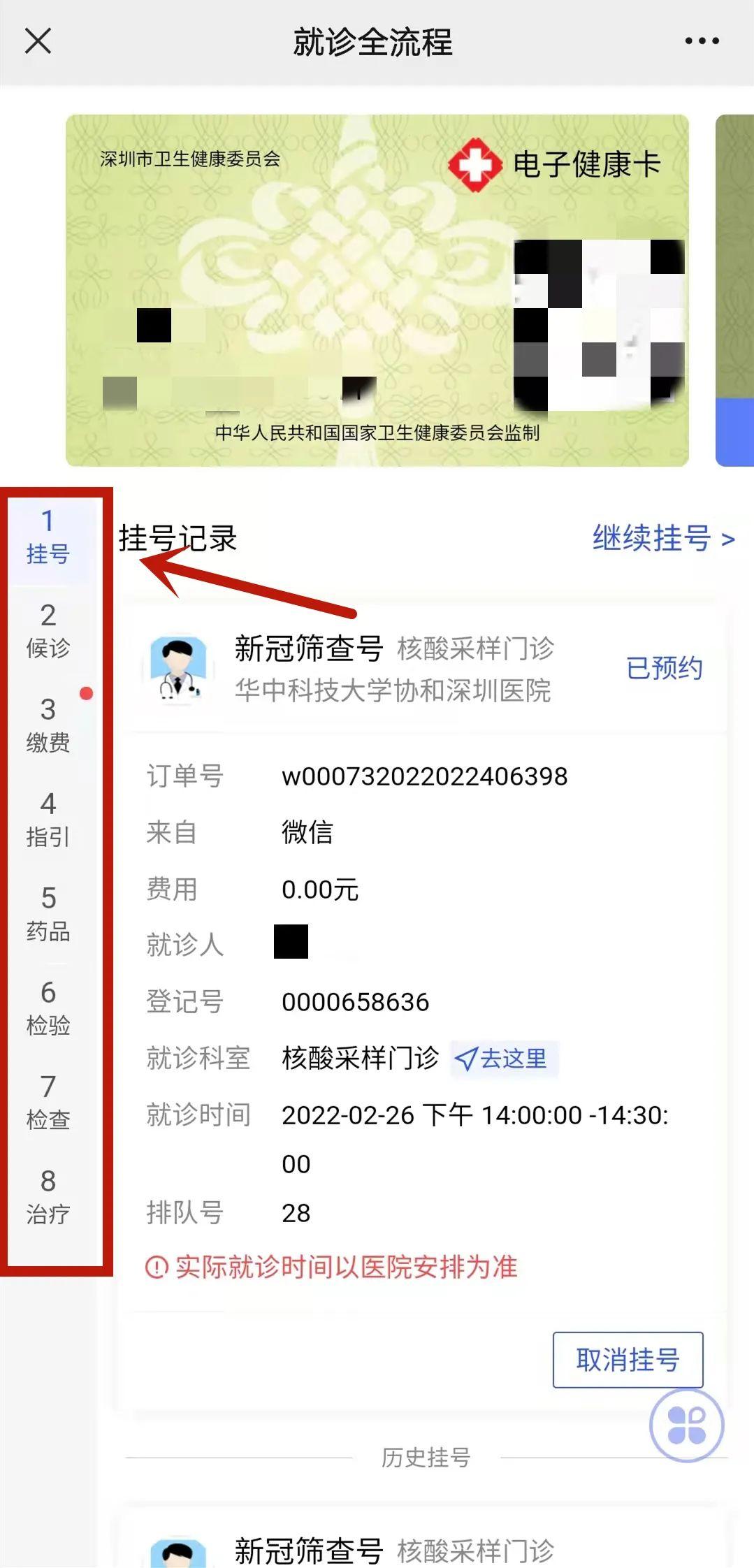Open the 7 检查 step
Screen dimensions: 754x1568
pos(48,1103)
